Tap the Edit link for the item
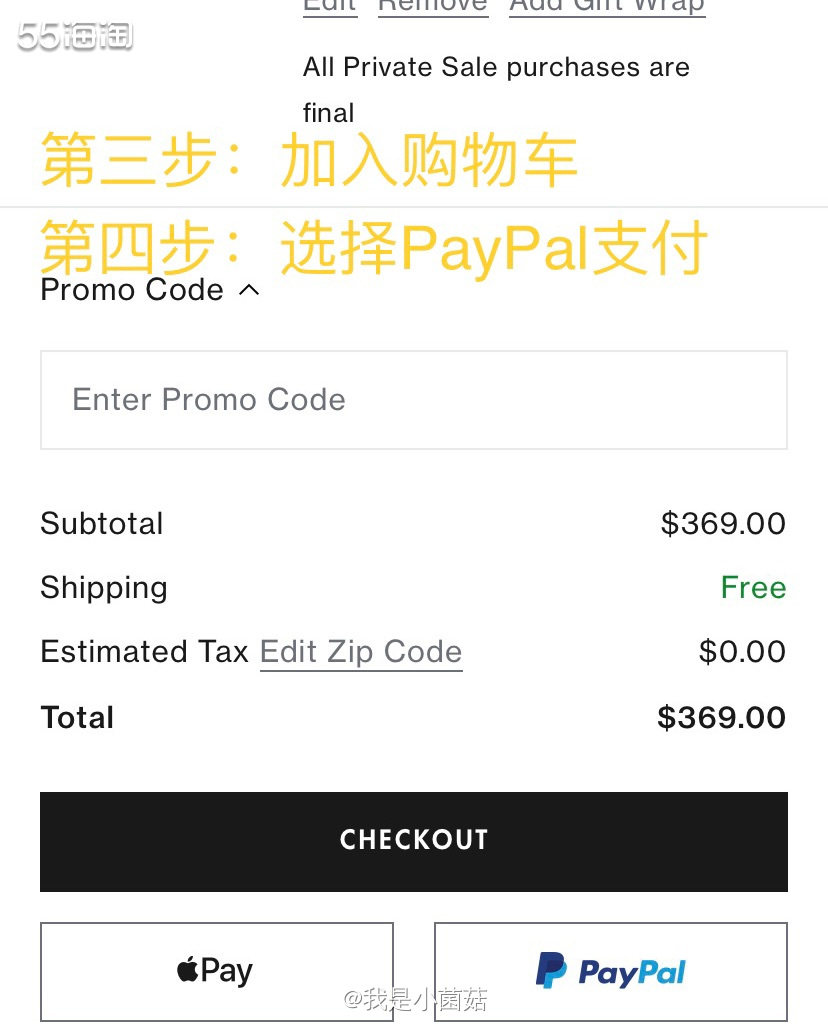828x1036 pixels. coord(329,5)
